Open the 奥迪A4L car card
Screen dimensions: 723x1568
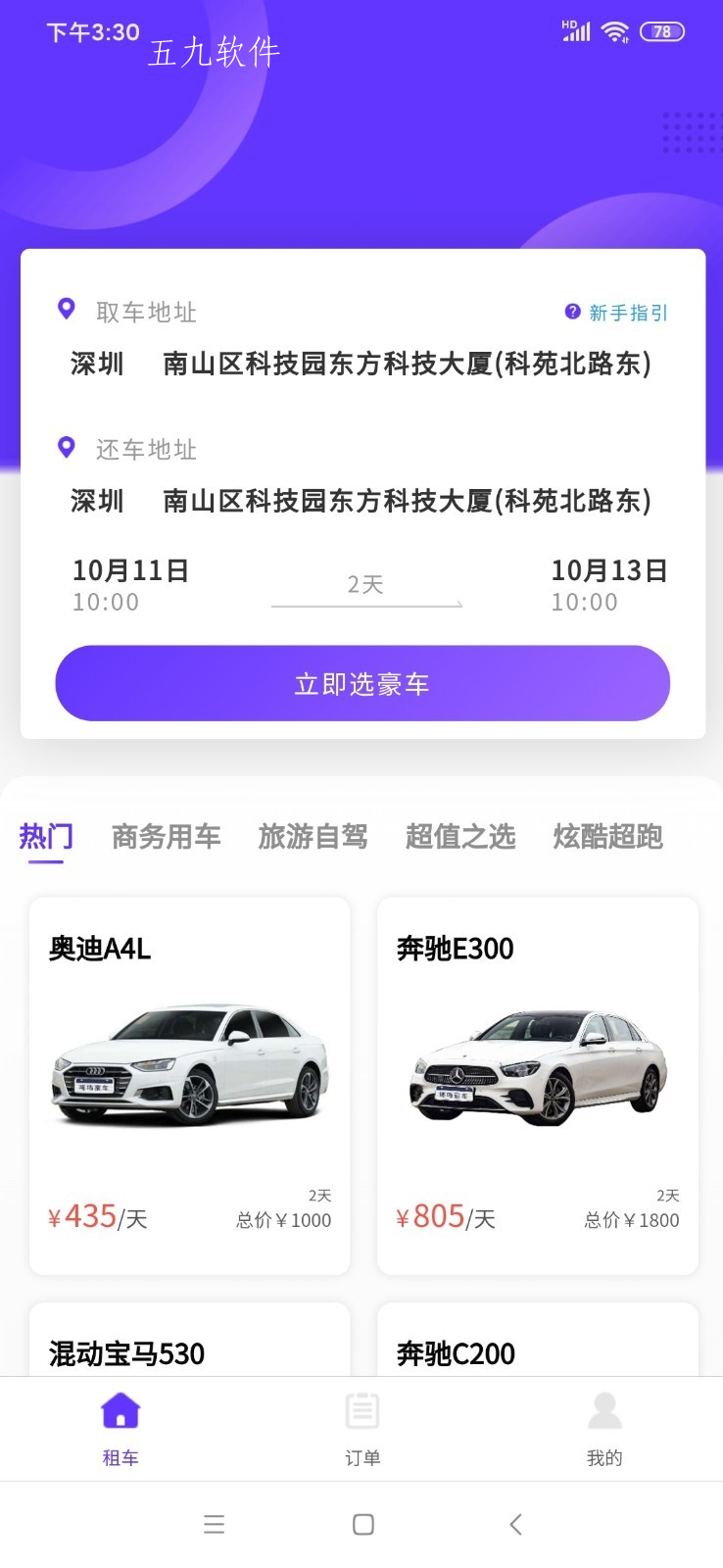[x=190, y=1086]
